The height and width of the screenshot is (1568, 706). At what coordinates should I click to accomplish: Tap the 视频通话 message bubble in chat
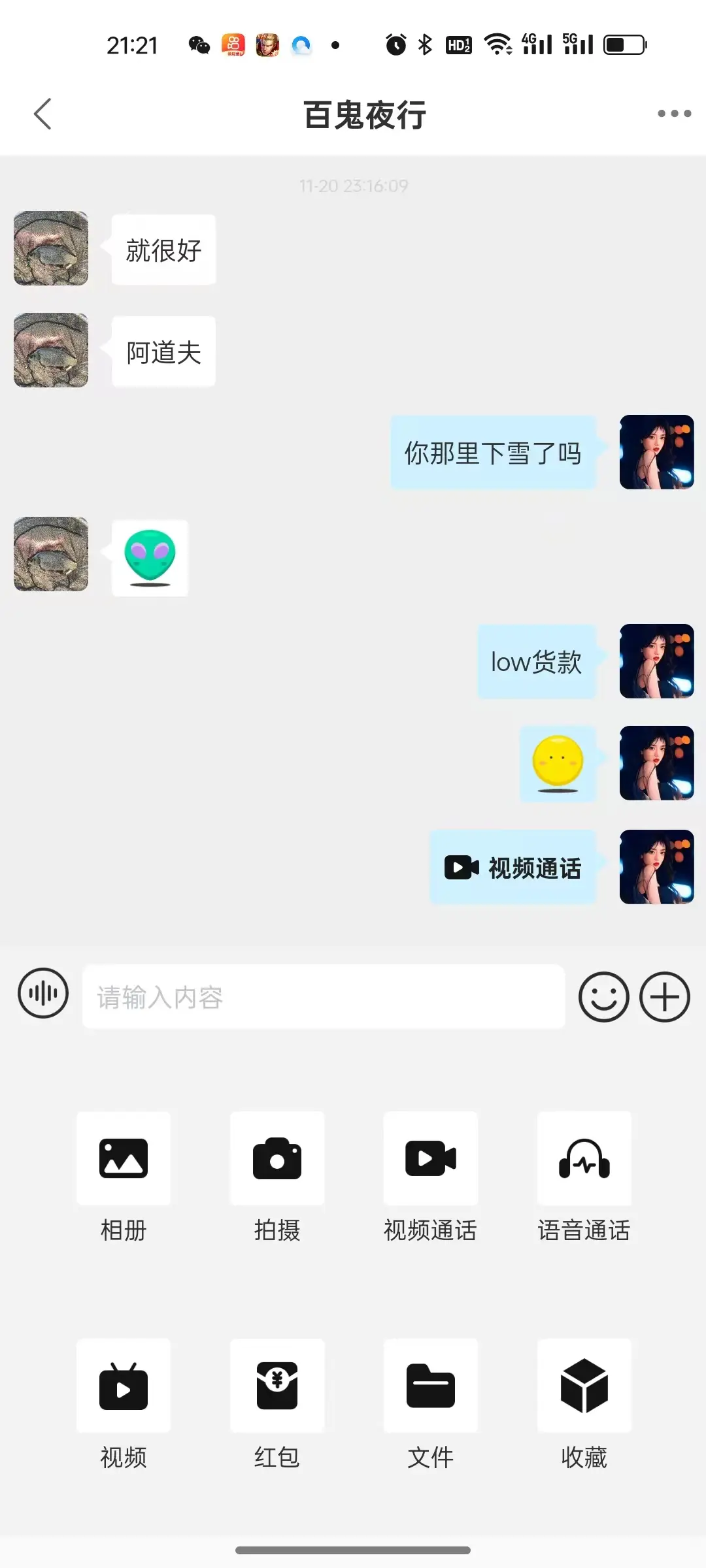513,868
